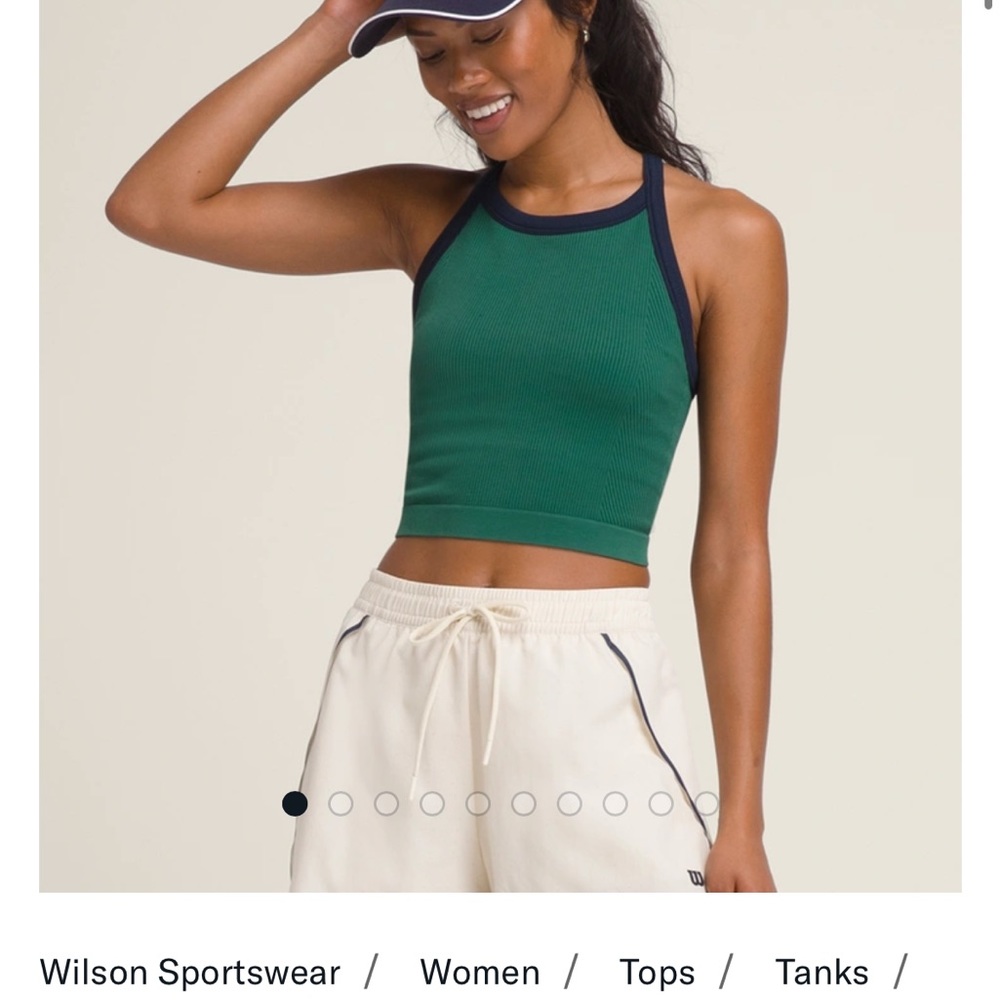Select the second image carousel dot

(341, 803)
